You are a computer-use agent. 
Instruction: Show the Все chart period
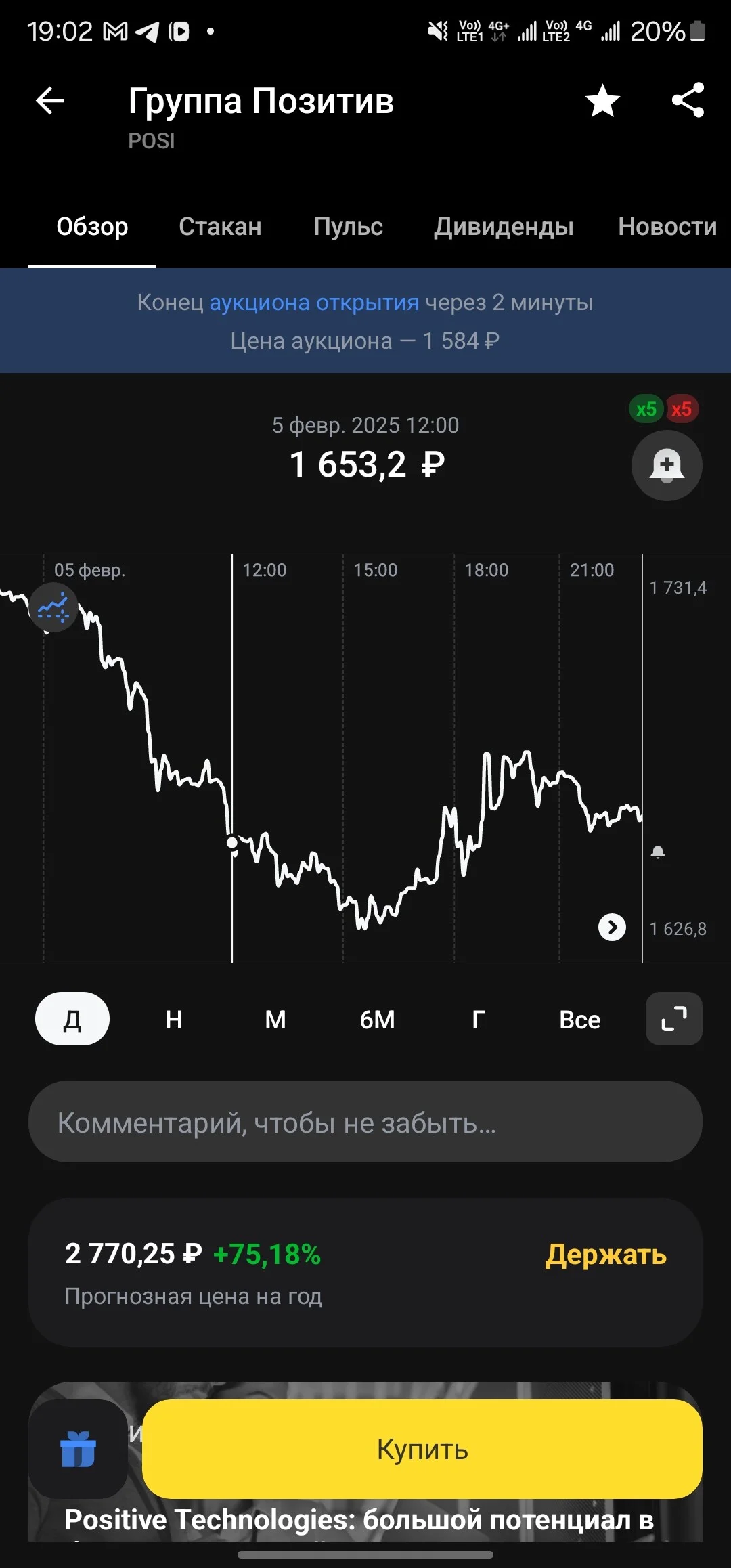coord(580,1019)
